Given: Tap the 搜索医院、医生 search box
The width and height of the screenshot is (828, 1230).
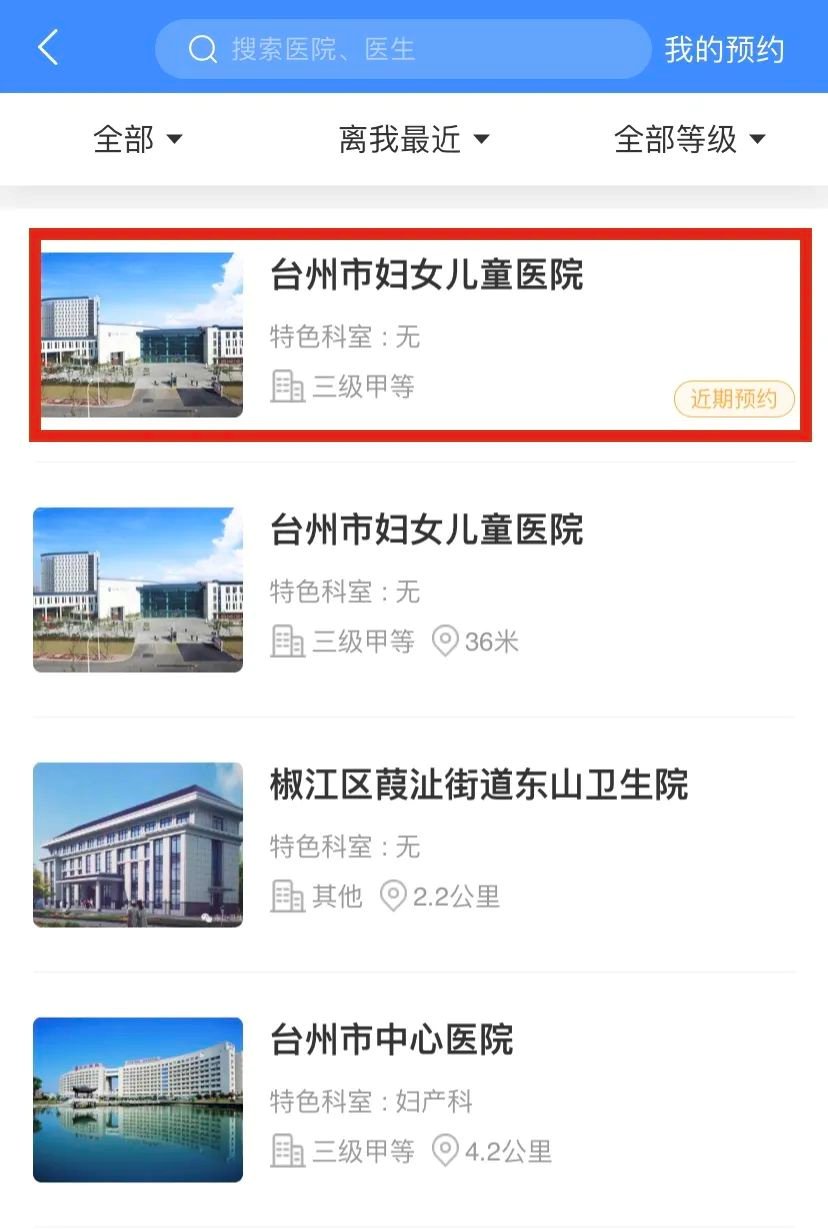Looking at the screenshot, I should (402, 49).
